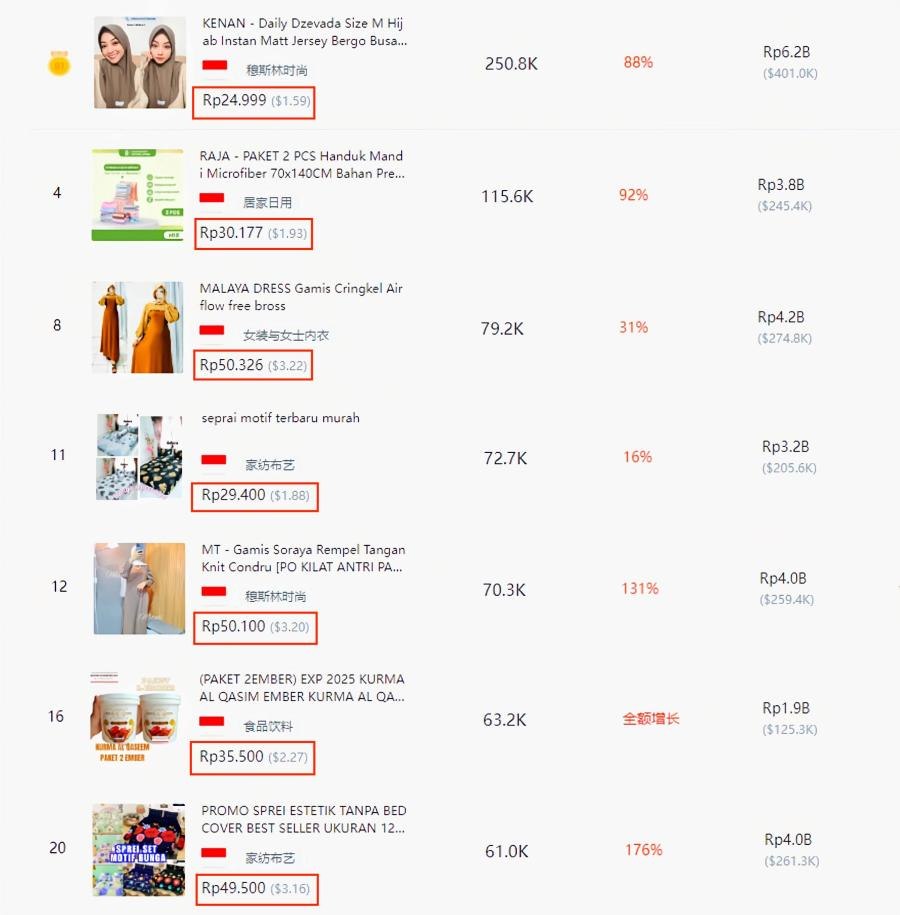Open the RAJA Paket 2 PCS Handuk row
This screenshot has width=900, height=915.
tap(301, 165)
